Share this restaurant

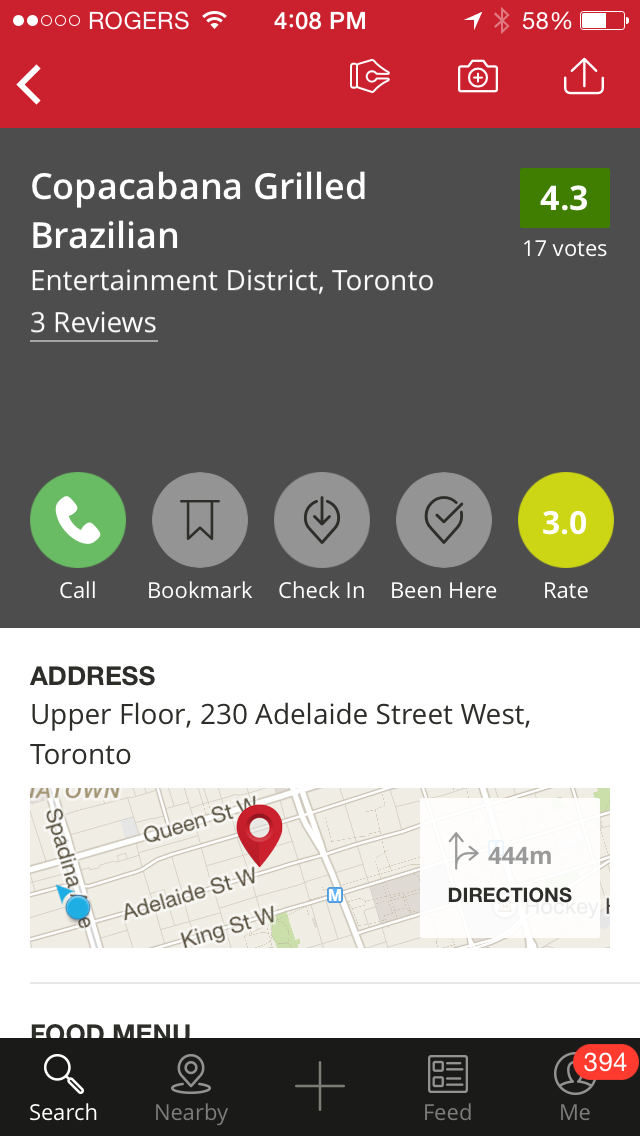pyautogui.click(x=584, y=78)
